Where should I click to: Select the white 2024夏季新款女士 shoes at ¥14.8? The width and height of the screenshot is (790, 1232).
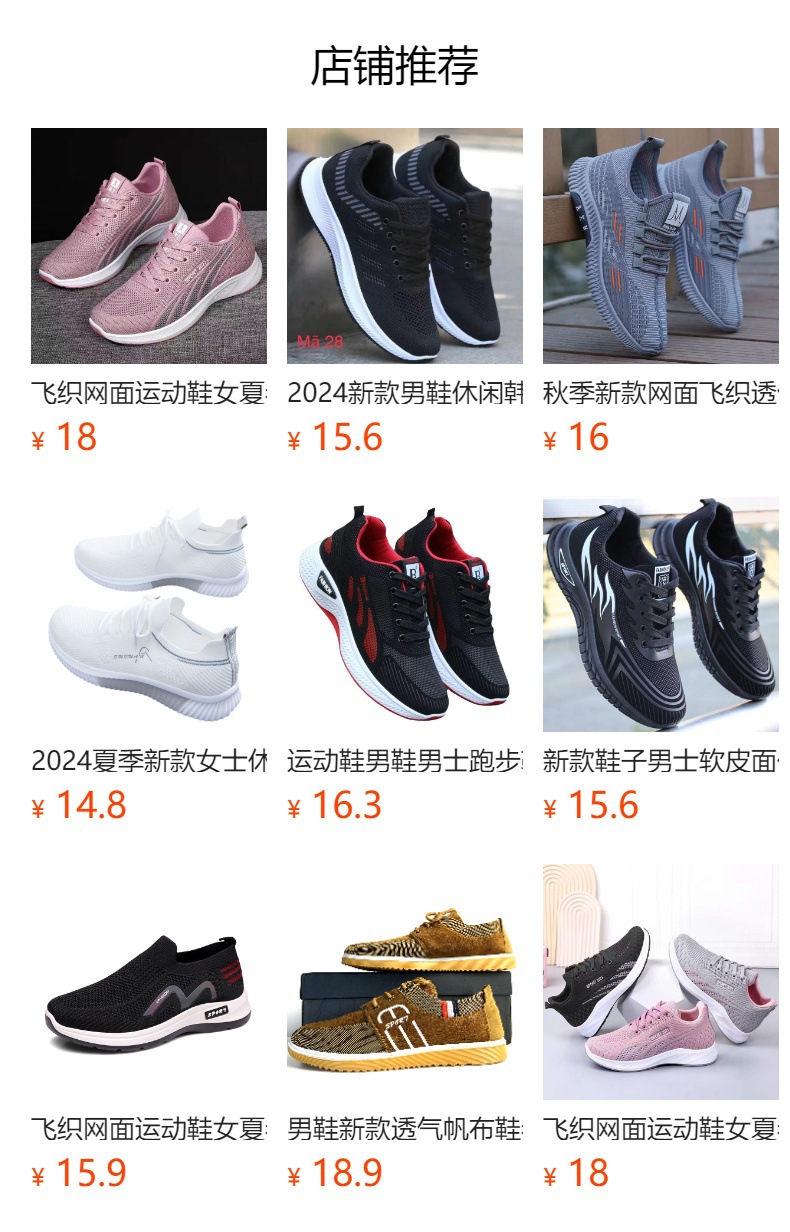148,614
